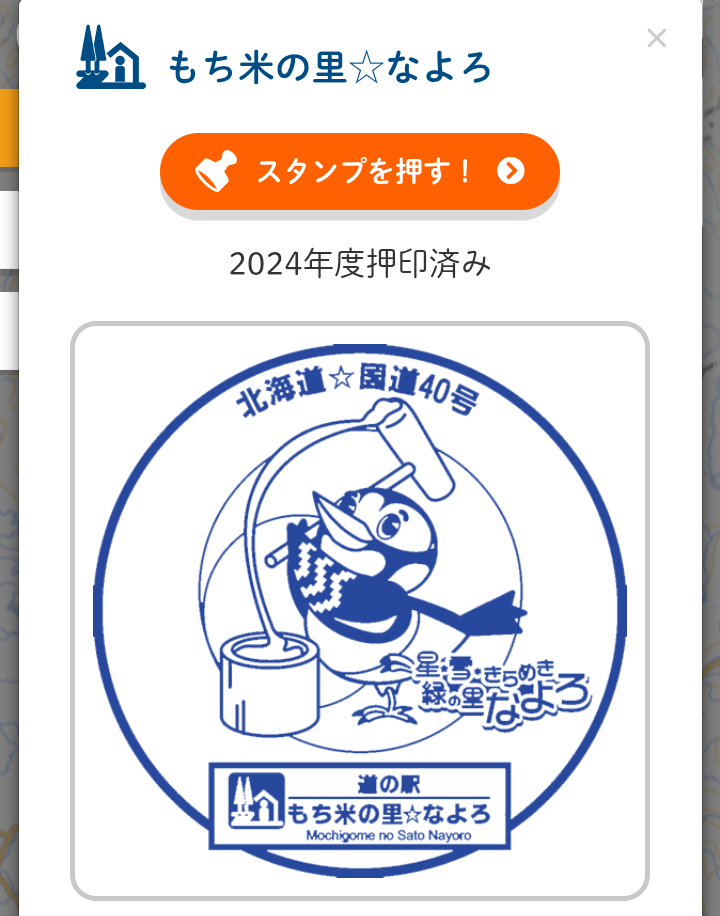Tap the スタンプを押す！ button

tap(360, 171)
